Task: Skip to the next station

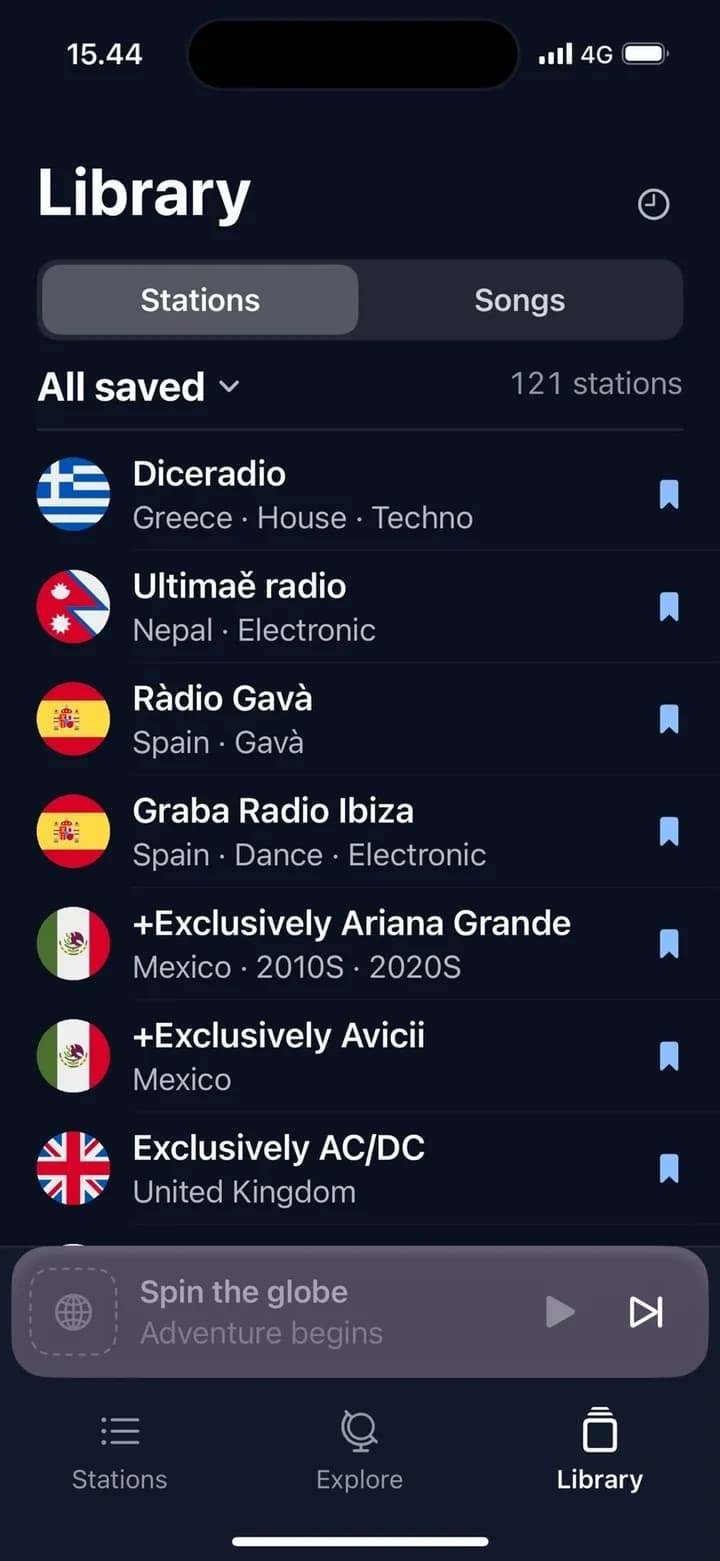Action: (646, 1311)
